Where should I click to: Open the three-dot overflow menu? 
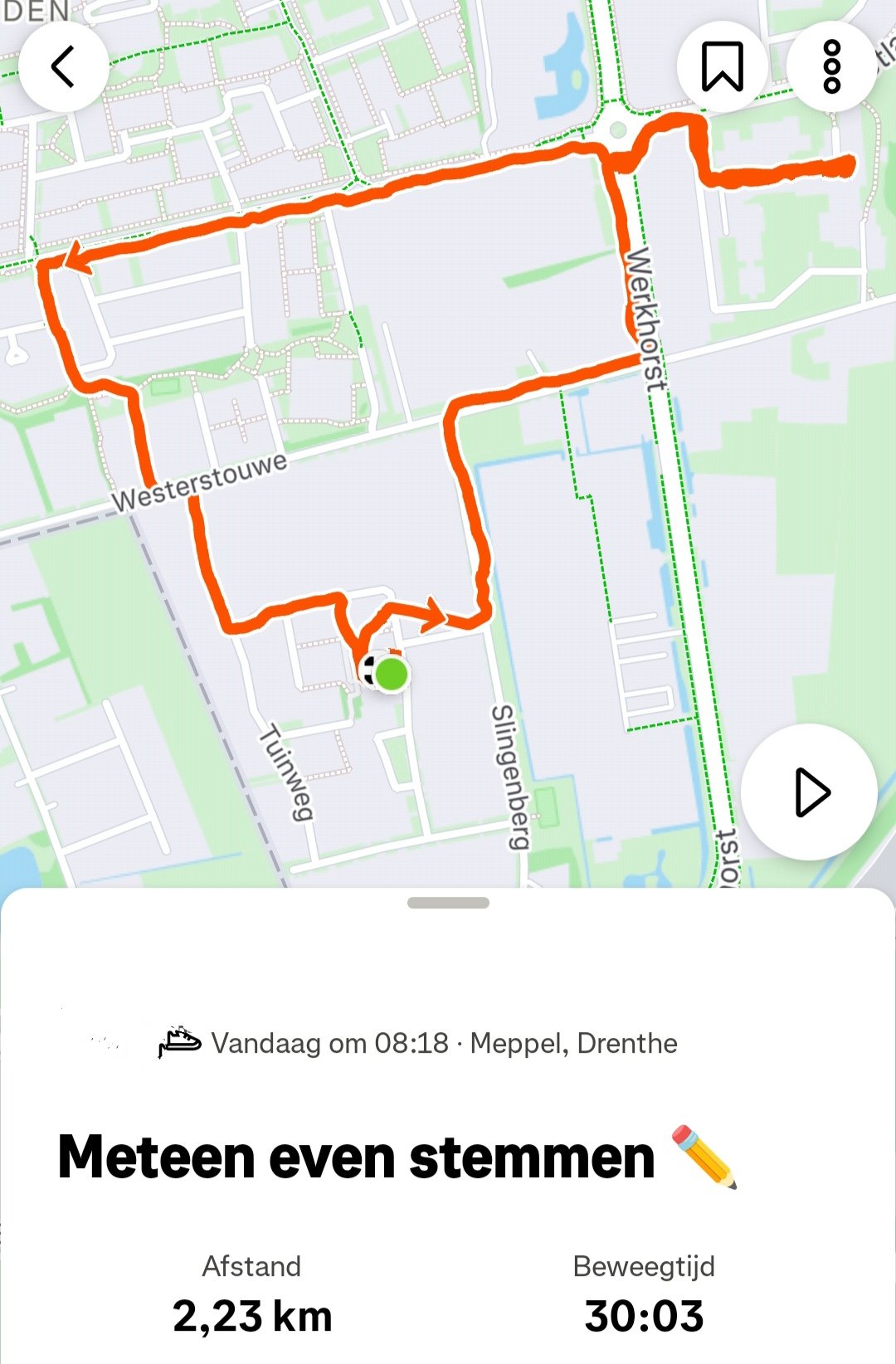(831, 66)
